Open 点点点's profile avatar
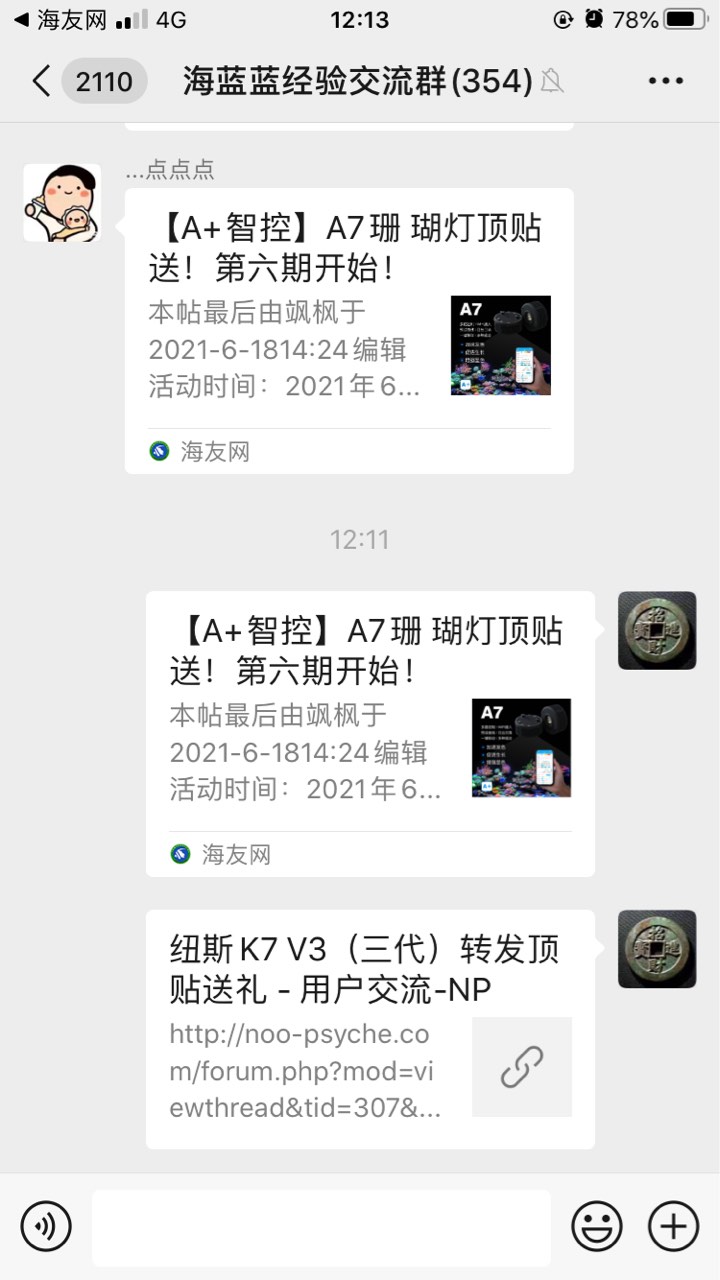This screenshot has width=720, height=1280. (62, 203)
